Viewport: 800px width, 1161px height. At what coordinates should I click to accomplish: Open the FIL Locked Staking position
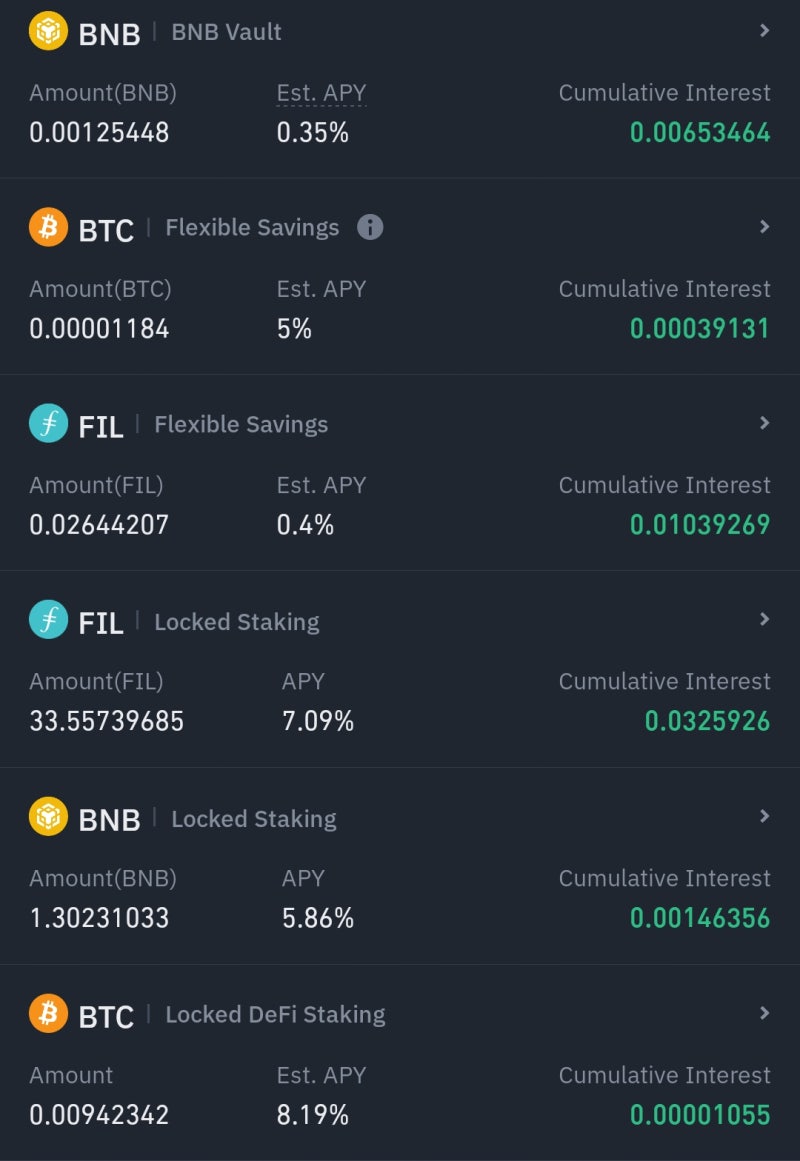point(764,620)
